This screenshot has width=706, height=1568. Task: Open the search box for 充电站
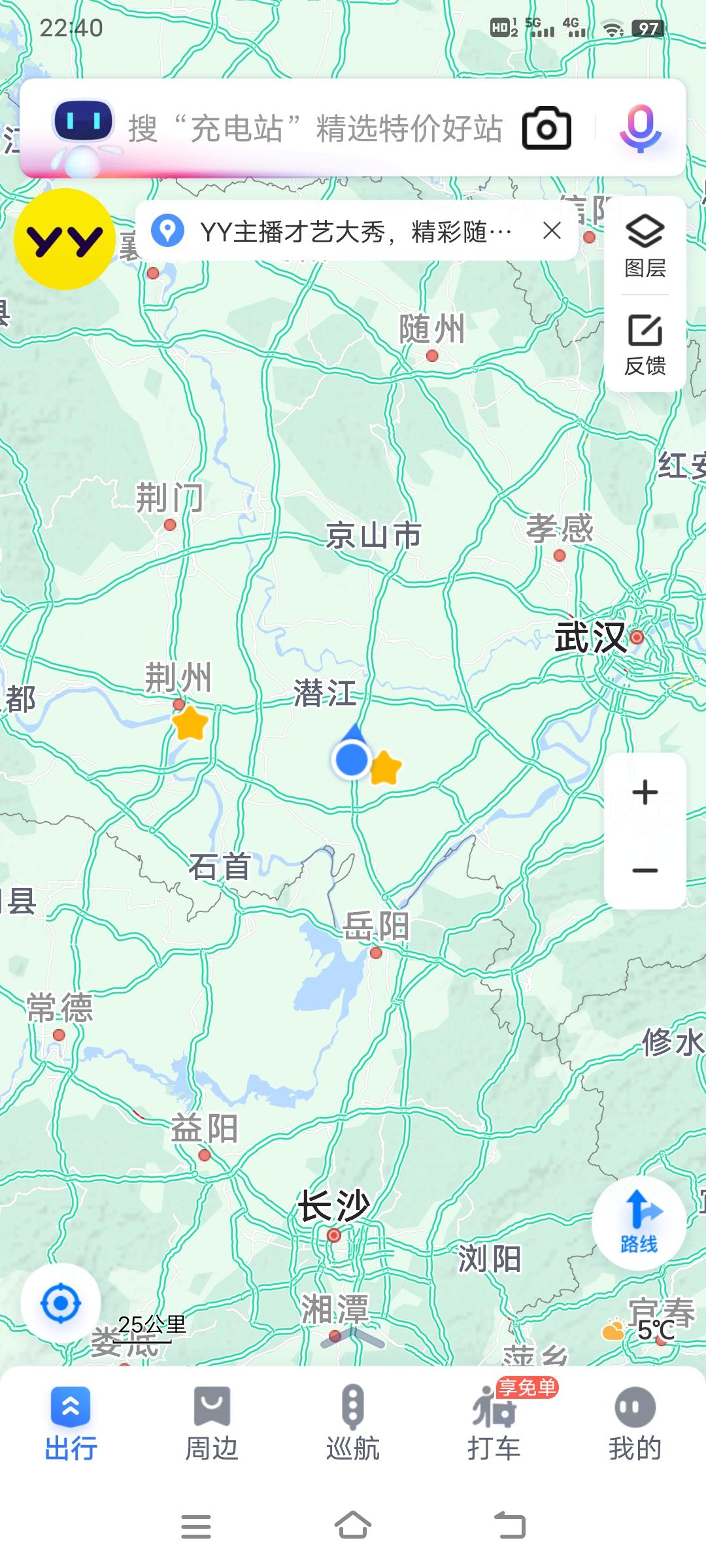tap(314, 128)
